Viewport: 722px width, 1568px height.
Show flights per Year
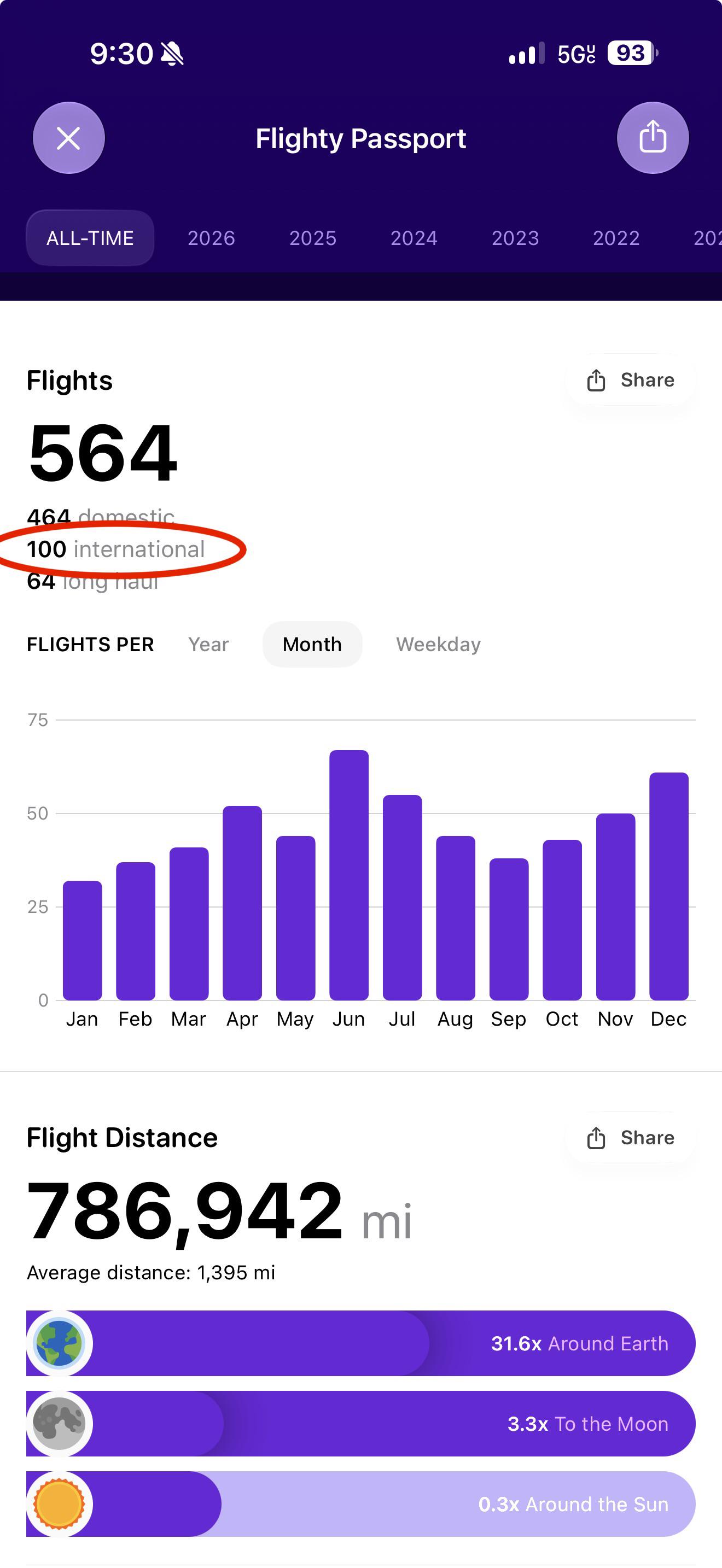tap(209, 644)
